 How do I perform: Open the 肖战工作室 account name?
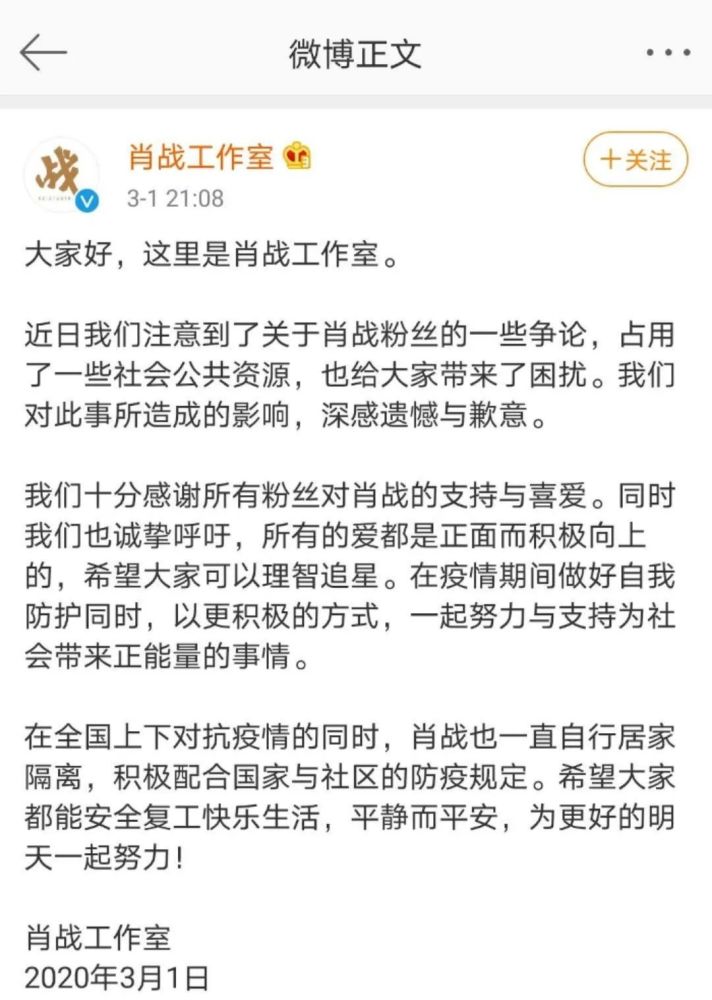[201, 157]
